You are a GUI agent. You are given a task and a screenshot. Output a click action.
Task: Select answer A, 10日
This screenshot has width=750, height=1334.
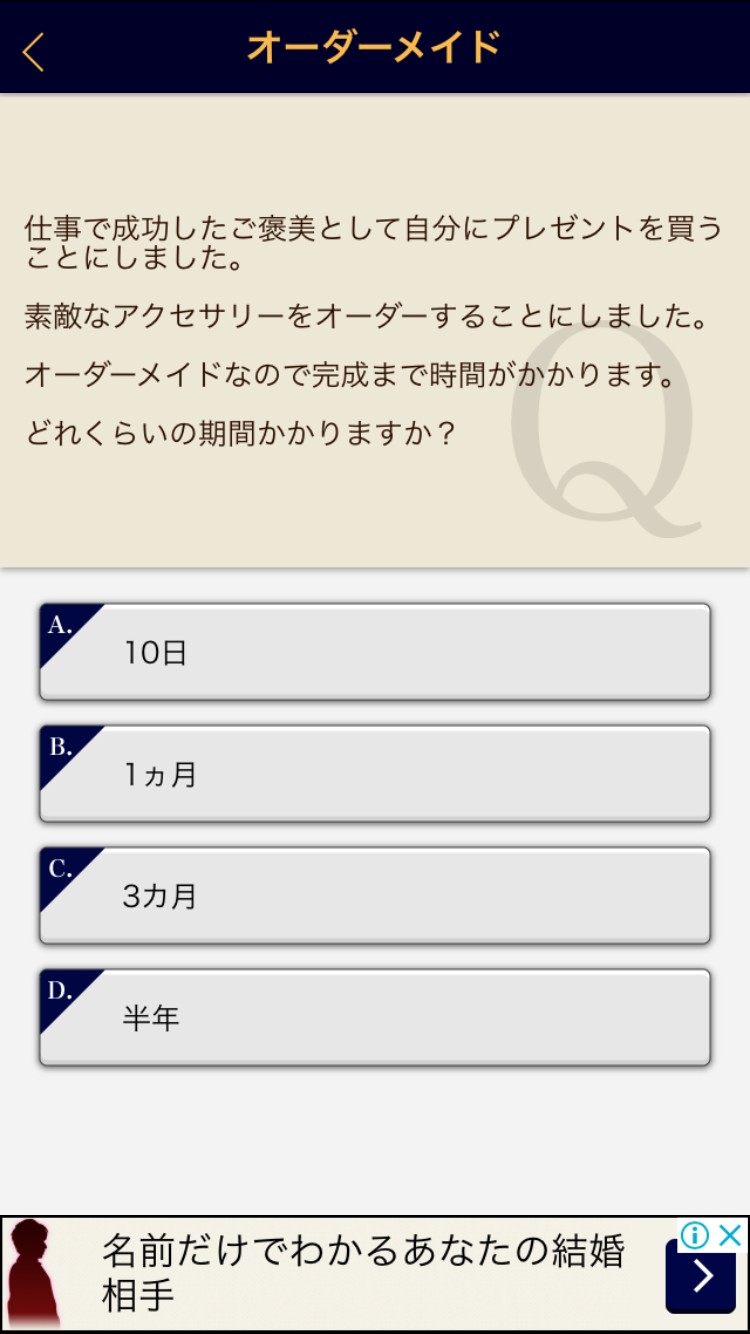coord(375,652)
